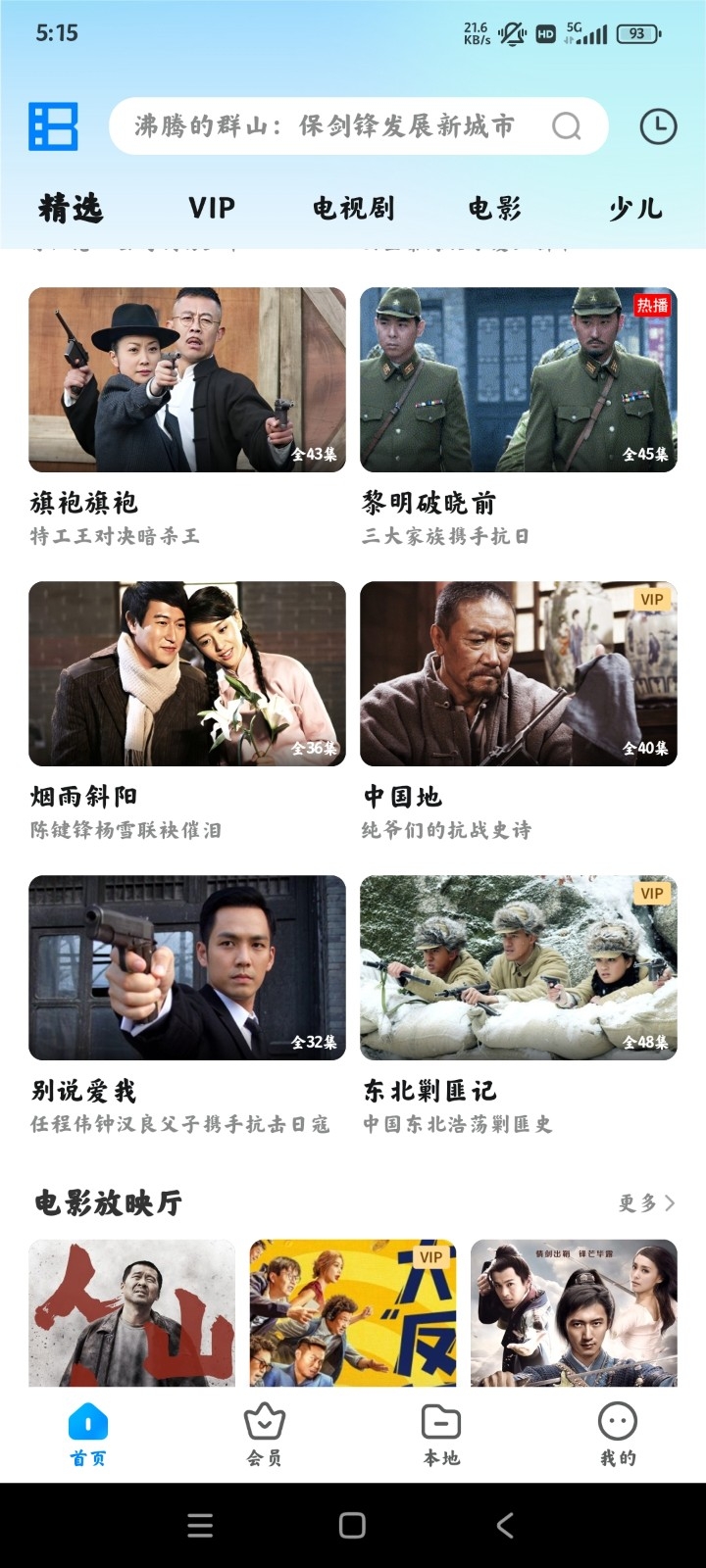Go to the 少儿 tab
Image resolution: width=706 pixels, height=1568 pixels.
click(x=635, y=208)
